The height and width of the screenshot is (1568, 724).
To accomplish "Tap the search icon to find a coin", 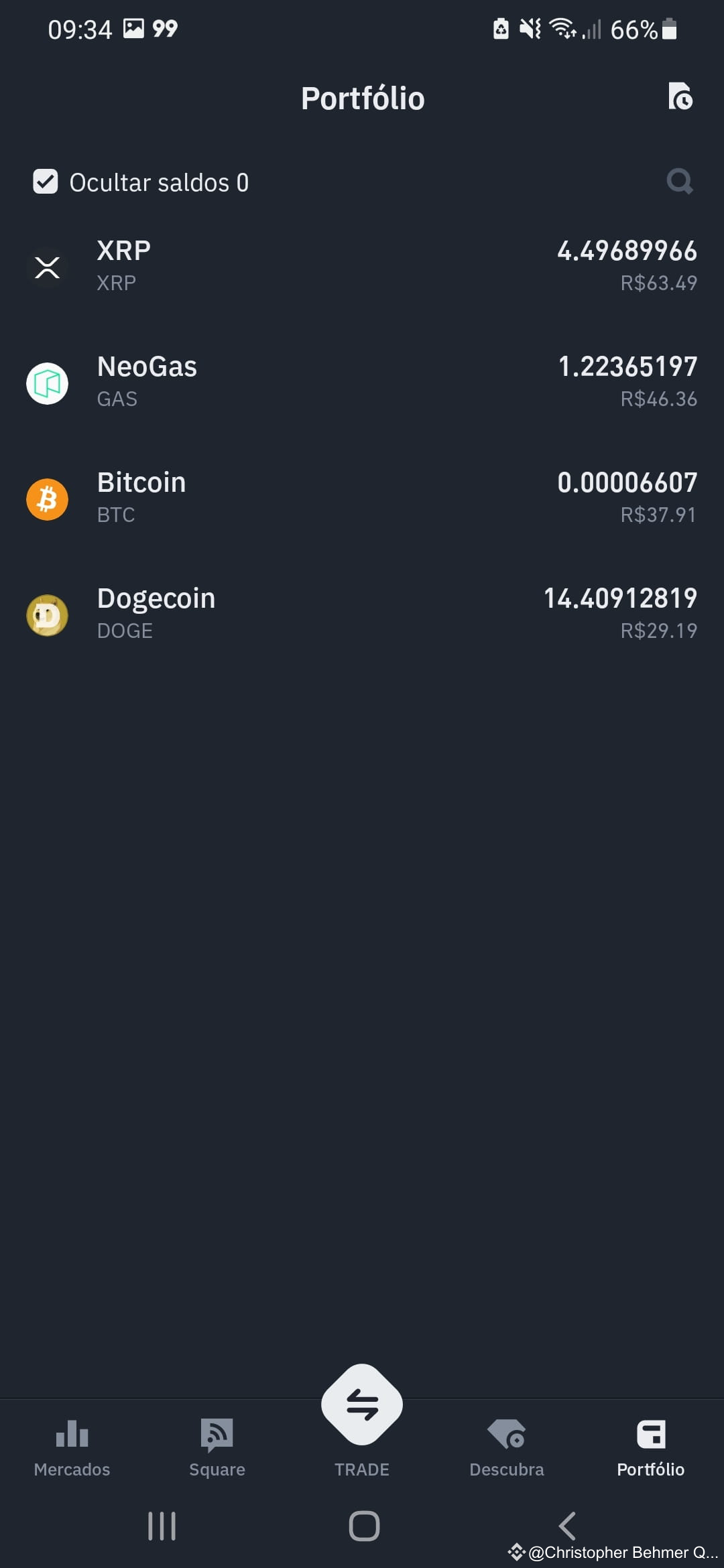I will point(679,182).
